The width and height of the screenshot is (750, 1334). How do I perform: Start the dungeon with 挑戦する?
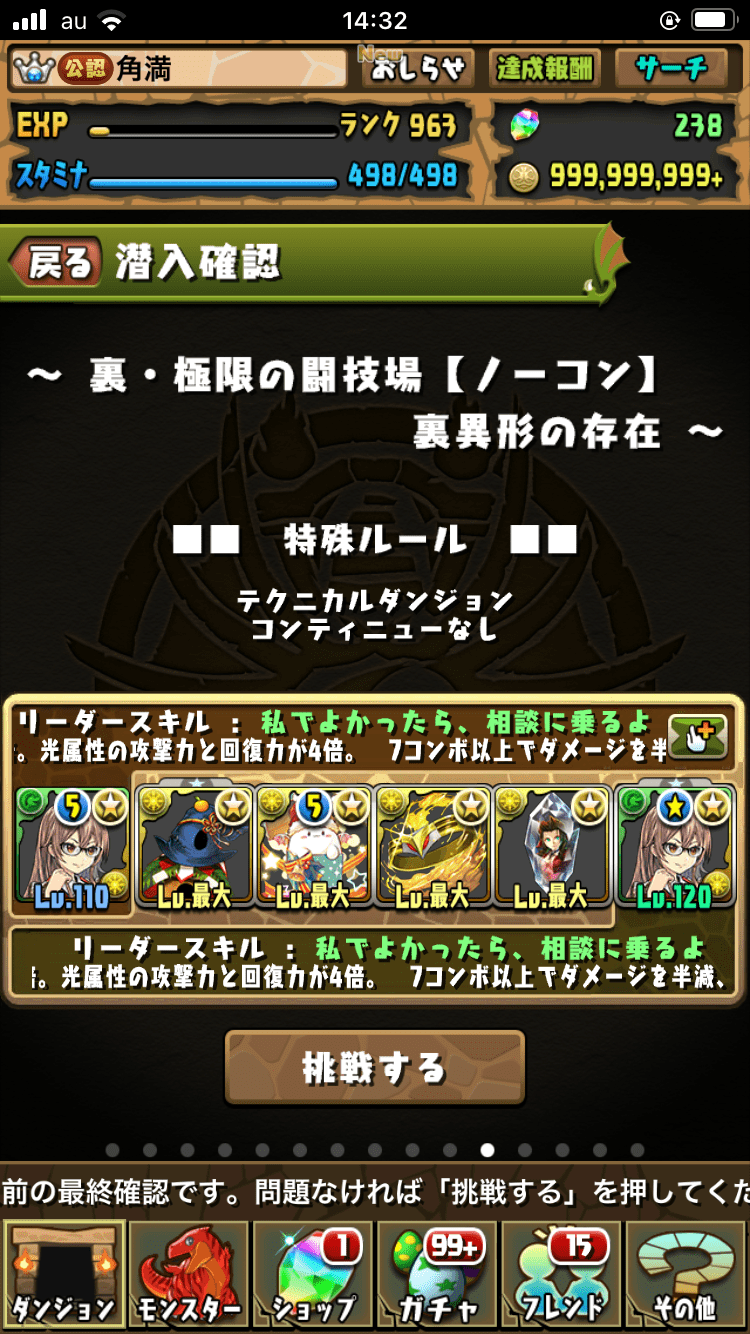[x=375, y=1068]
